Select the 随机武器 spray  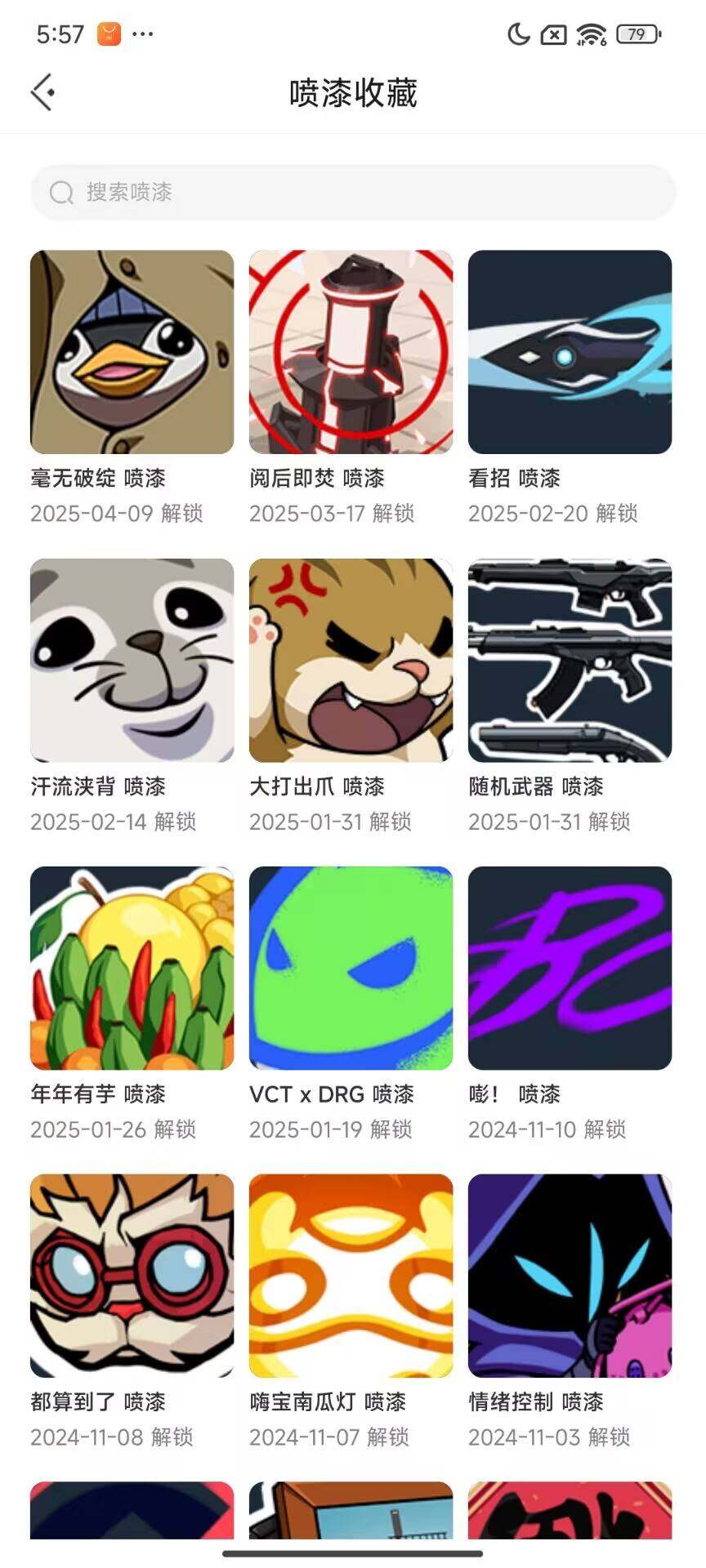(x=570, y=660)
